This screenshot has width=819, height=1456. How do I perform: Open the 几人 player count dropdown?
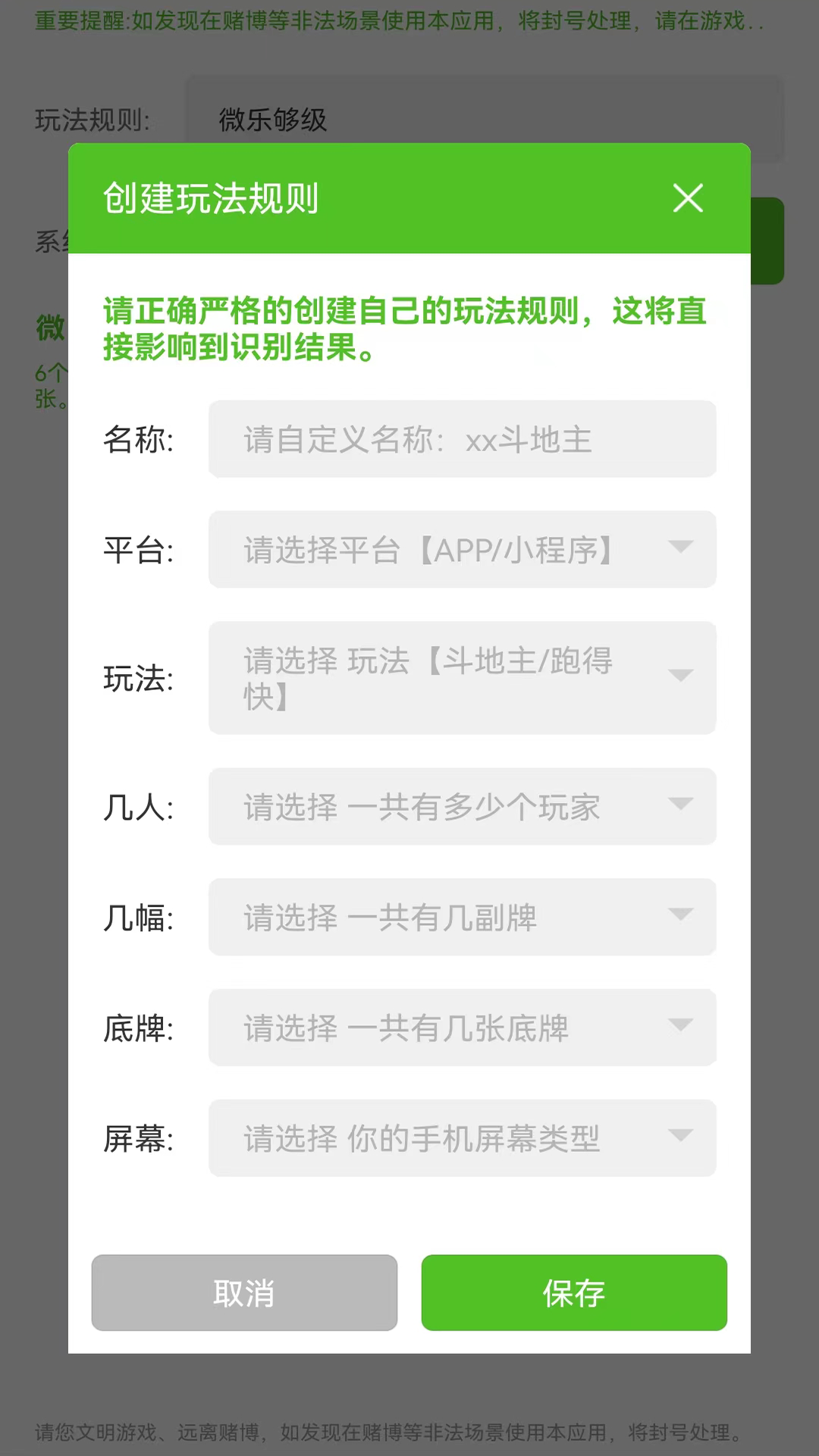(463, 807)
